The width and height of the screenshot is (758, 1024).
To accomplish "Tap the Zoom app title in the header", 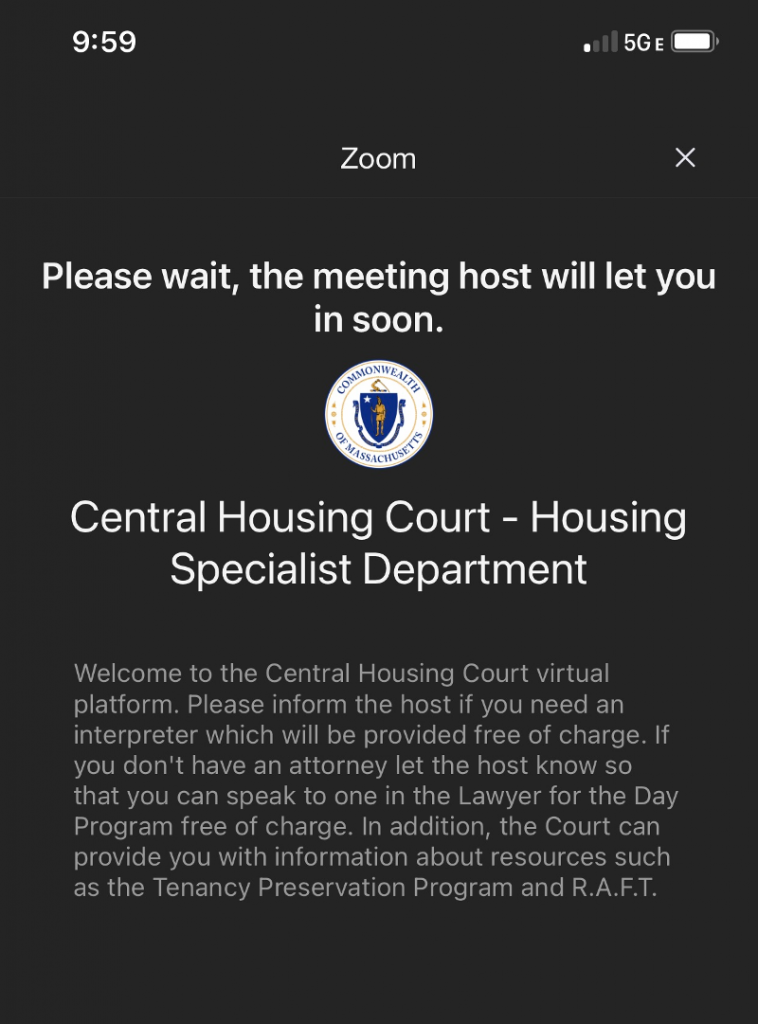I will [x=379, y=159].
